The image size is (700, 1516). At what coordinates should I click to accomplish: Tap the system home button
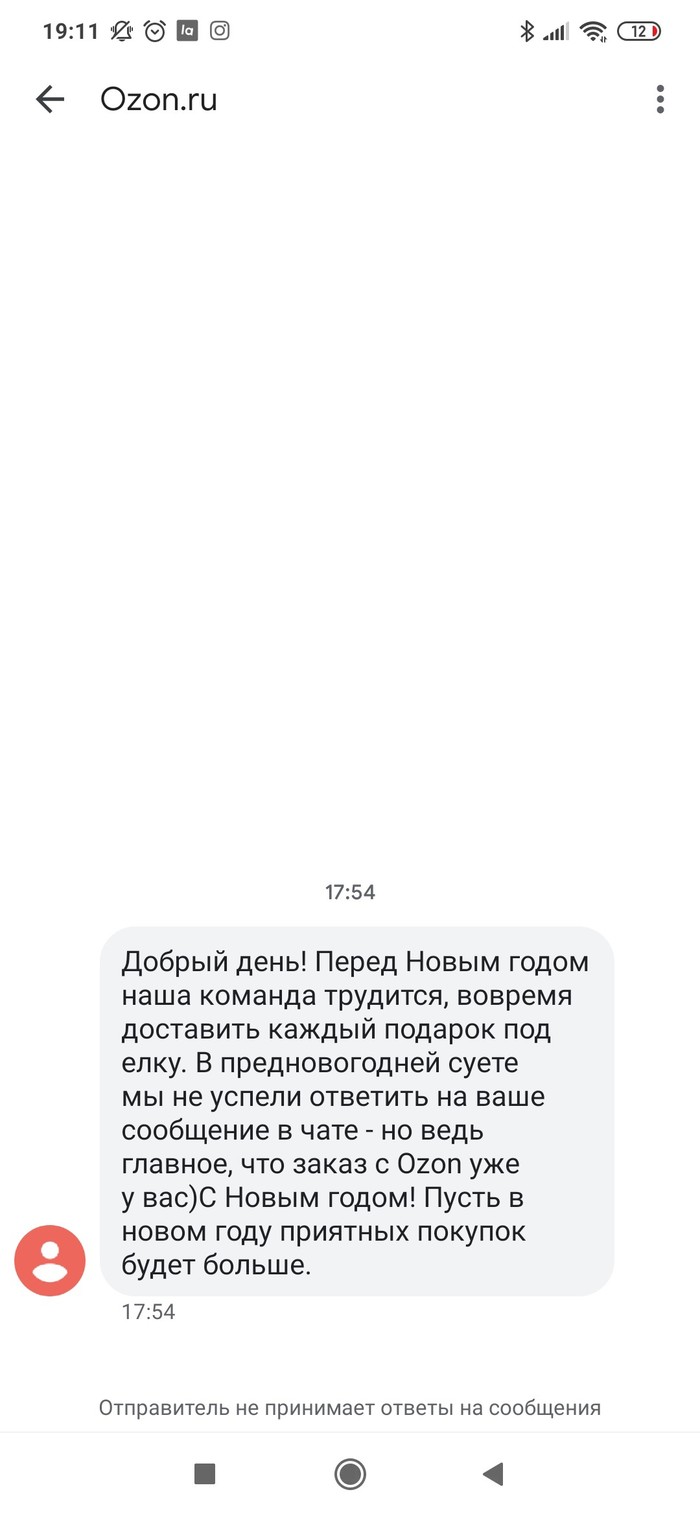click(350, 1473)
